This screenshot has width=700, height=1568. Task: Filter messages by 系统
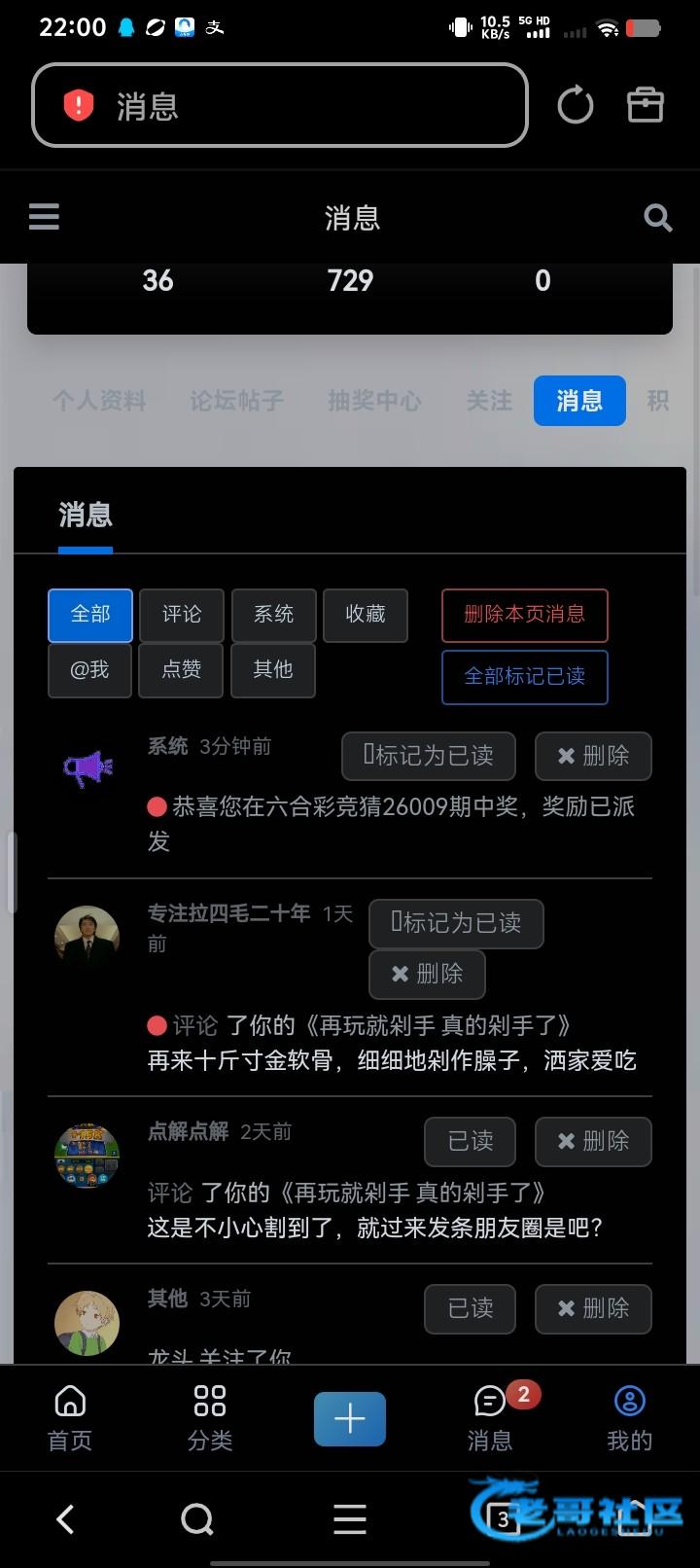[x=273, y=615]
